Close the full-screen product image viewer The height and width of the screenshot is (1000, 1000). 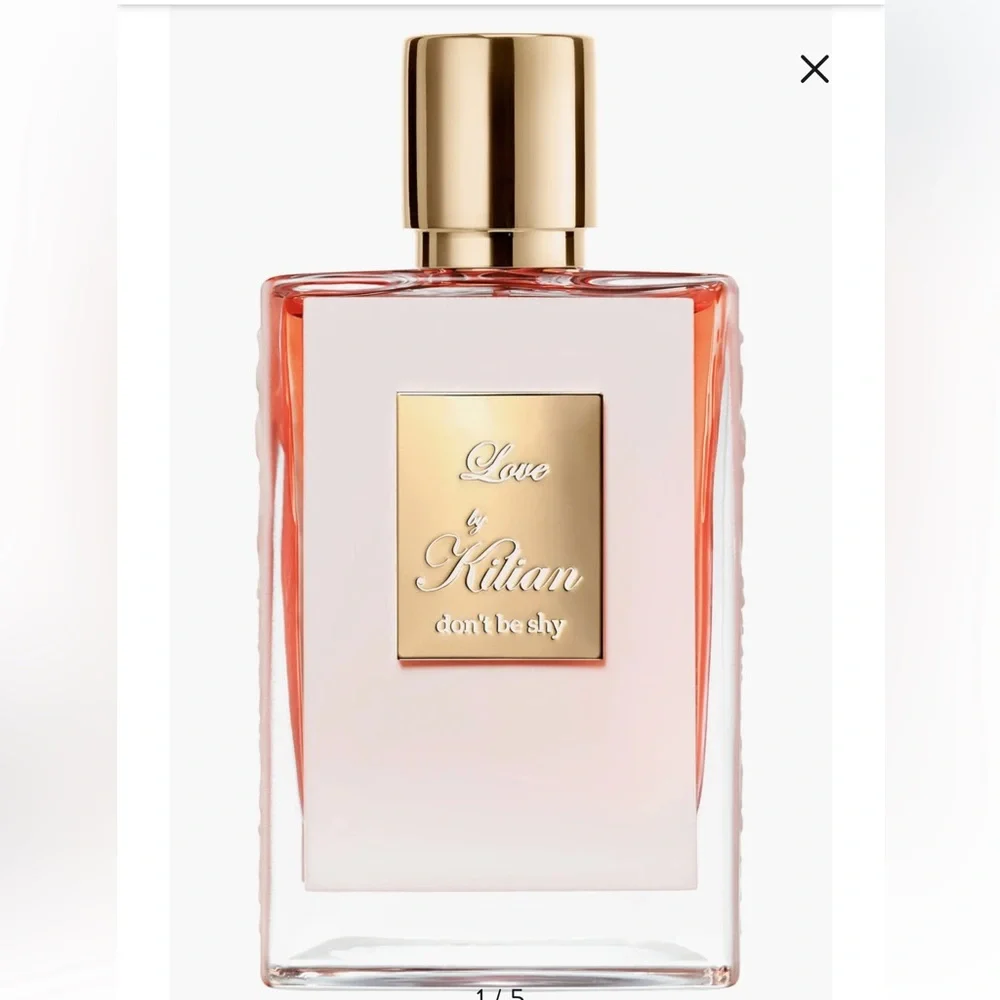coord(814,69)
